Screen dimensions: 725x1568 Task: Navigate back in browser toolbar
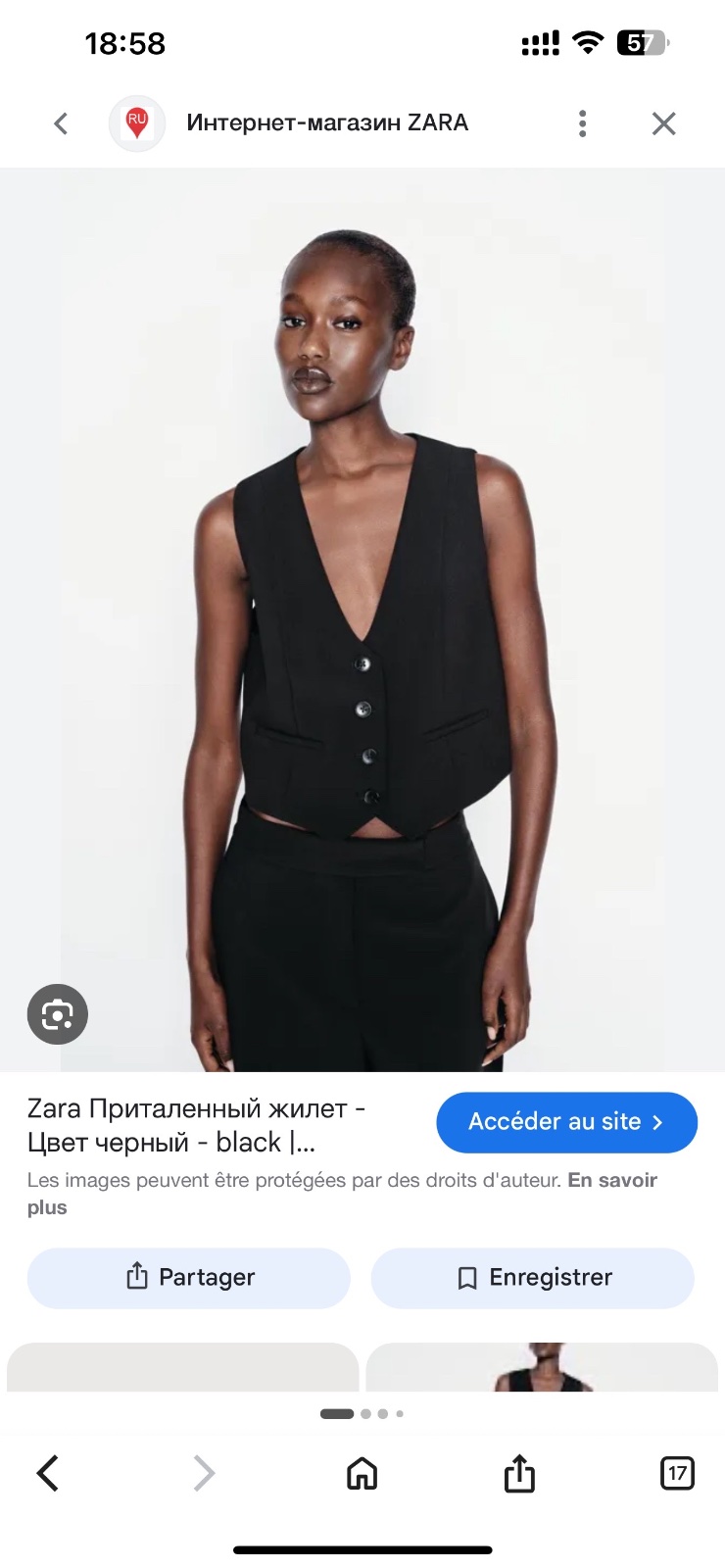pyautogui.click(x=48, y=1473)
